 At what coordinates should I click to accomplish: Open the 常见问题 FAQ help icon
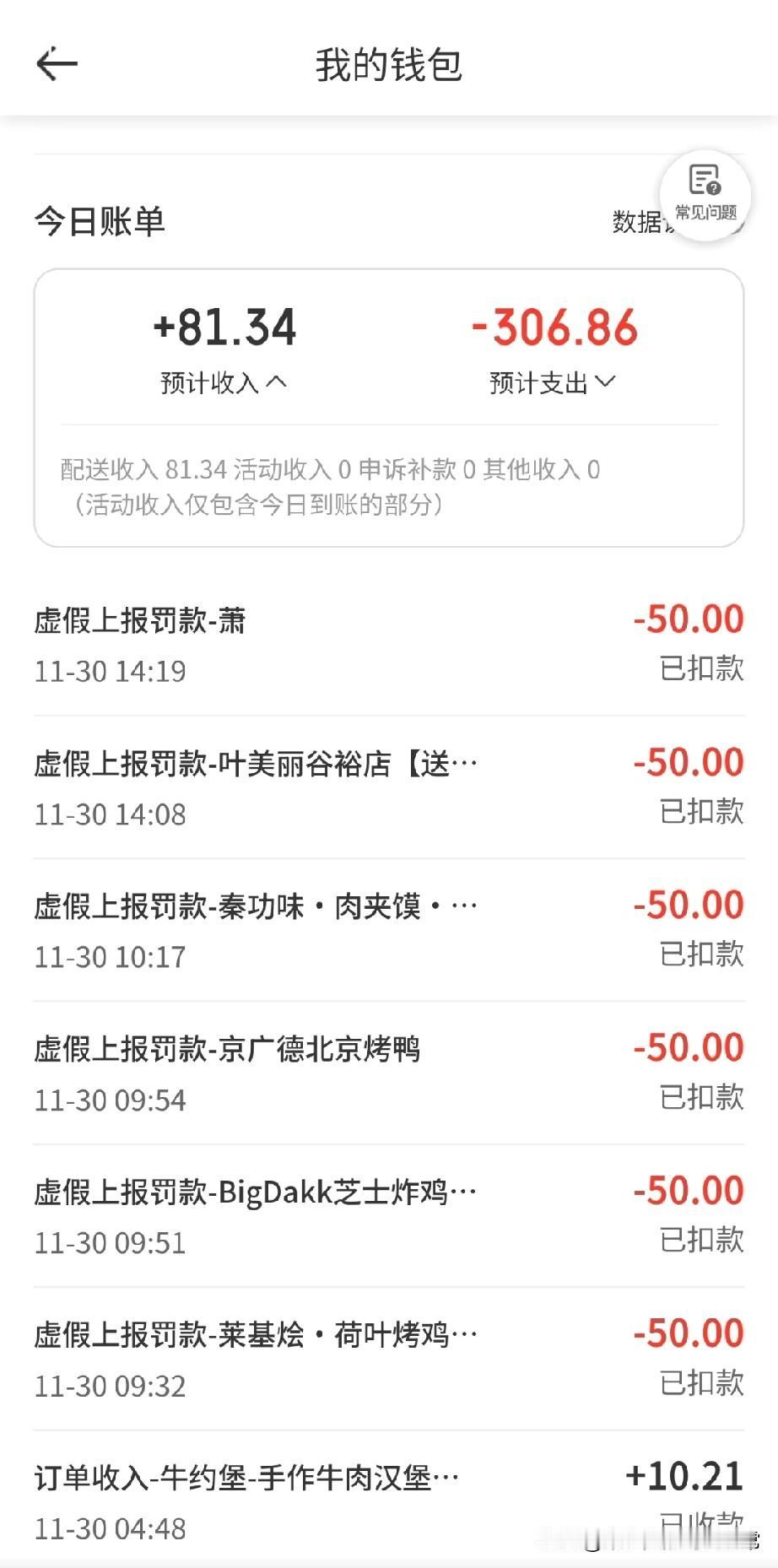[703, 192]
